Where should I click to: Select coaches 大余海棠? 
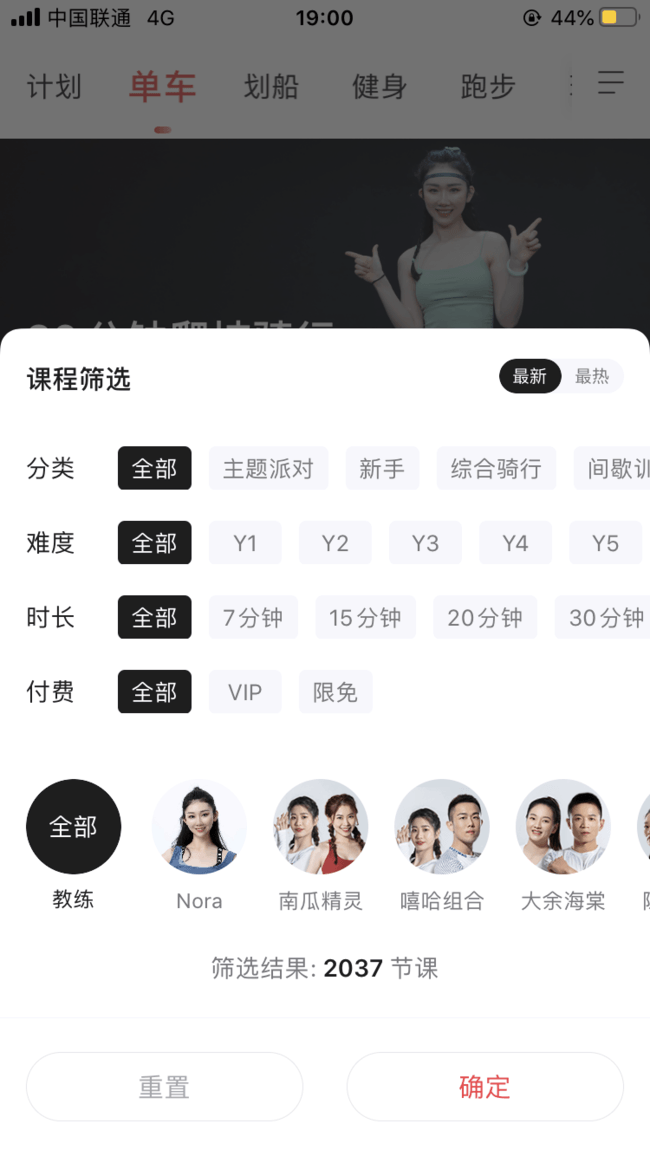(562, 827)
